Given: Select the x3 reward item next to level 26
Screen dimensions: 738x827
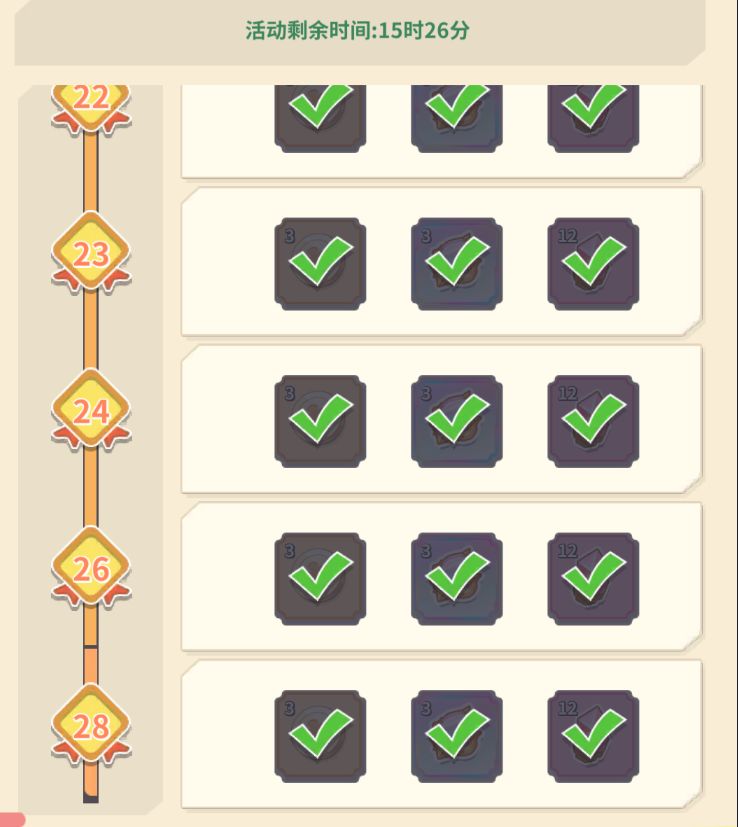Looking at the screenshot, I should pos(320,575).
